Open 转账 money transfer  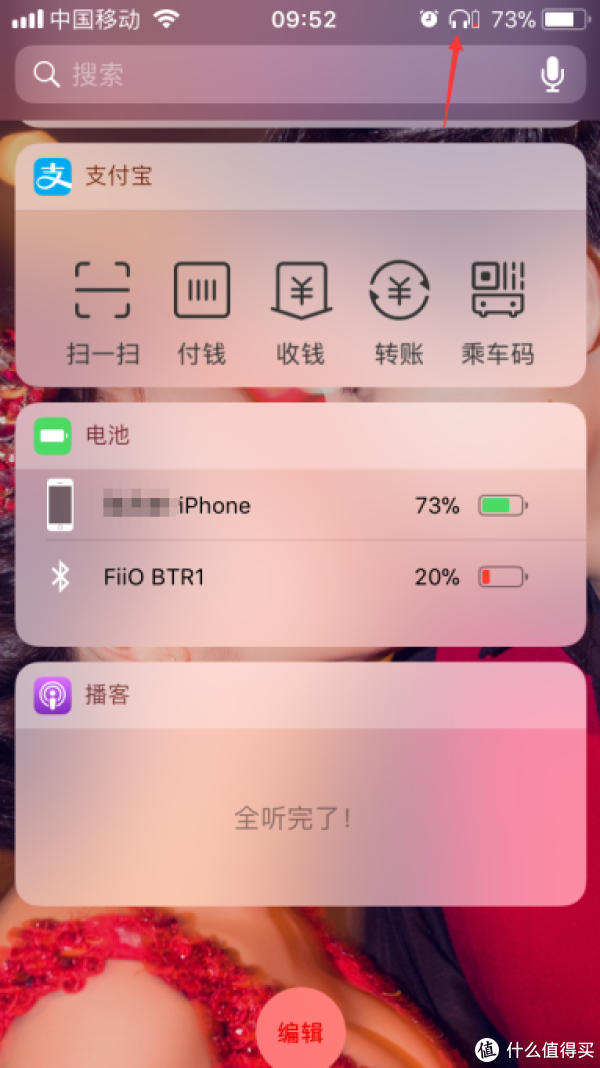pyautogui.click(x=399, y=312)
